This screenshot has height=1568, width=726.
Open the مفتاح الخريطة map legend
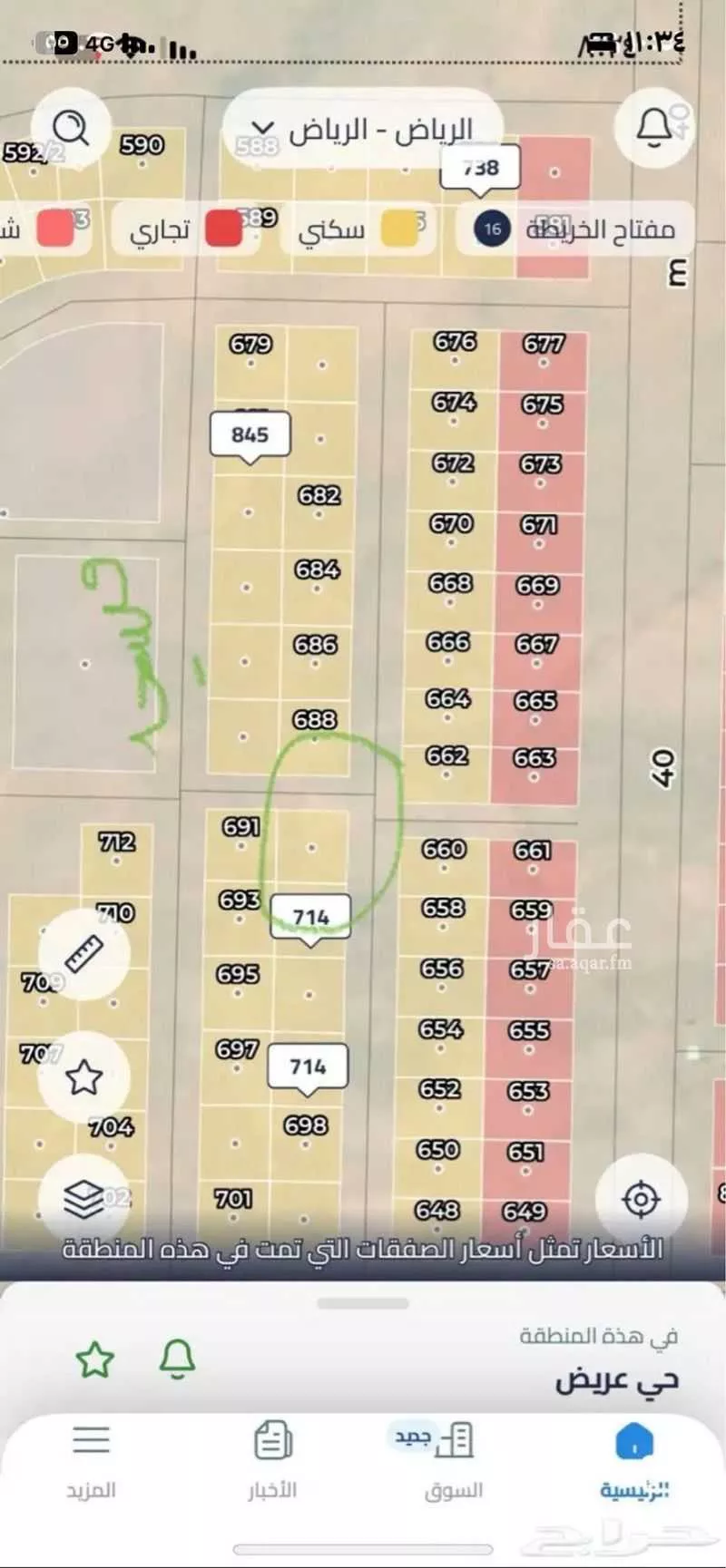point(581,229)
